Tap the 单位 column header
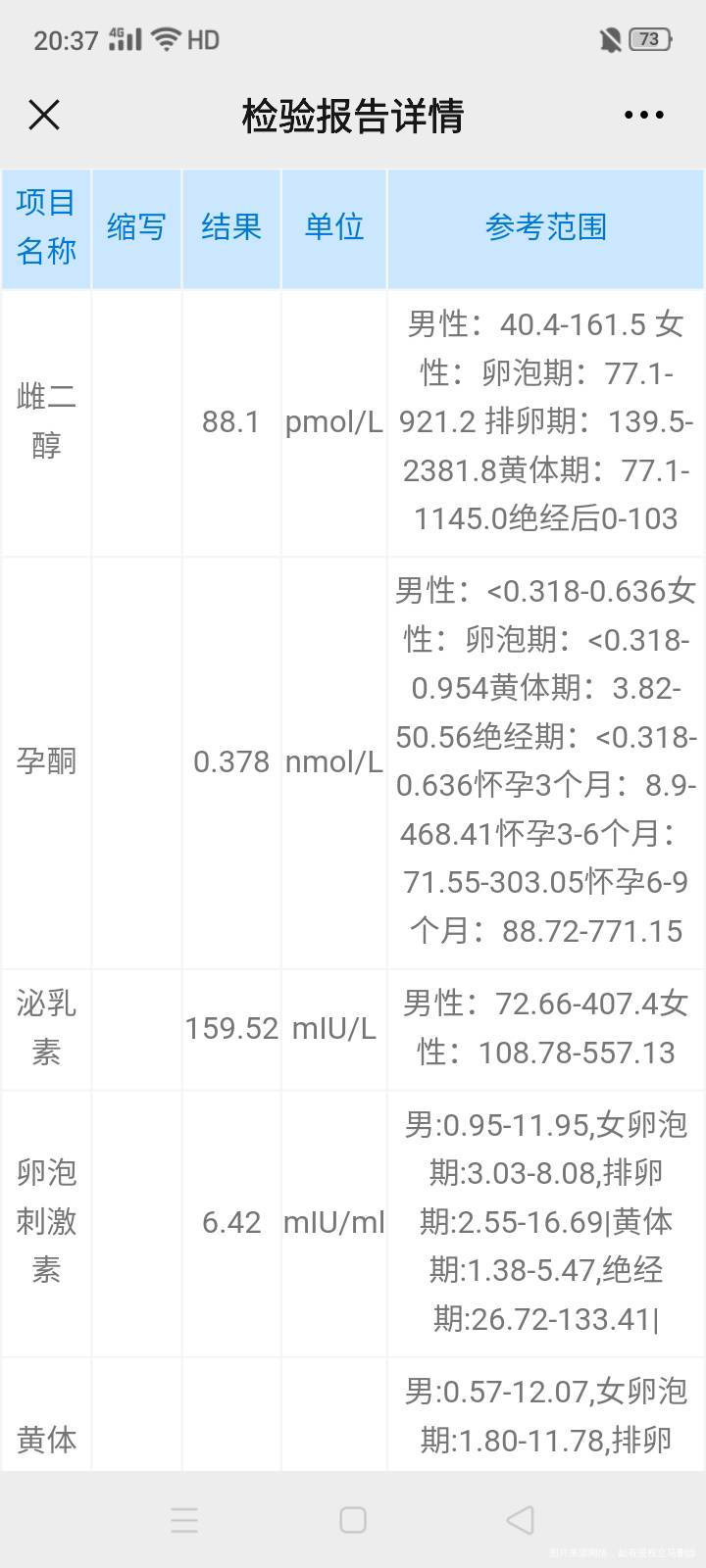The width and height of the screenshot is (706, 1568). 333,227
